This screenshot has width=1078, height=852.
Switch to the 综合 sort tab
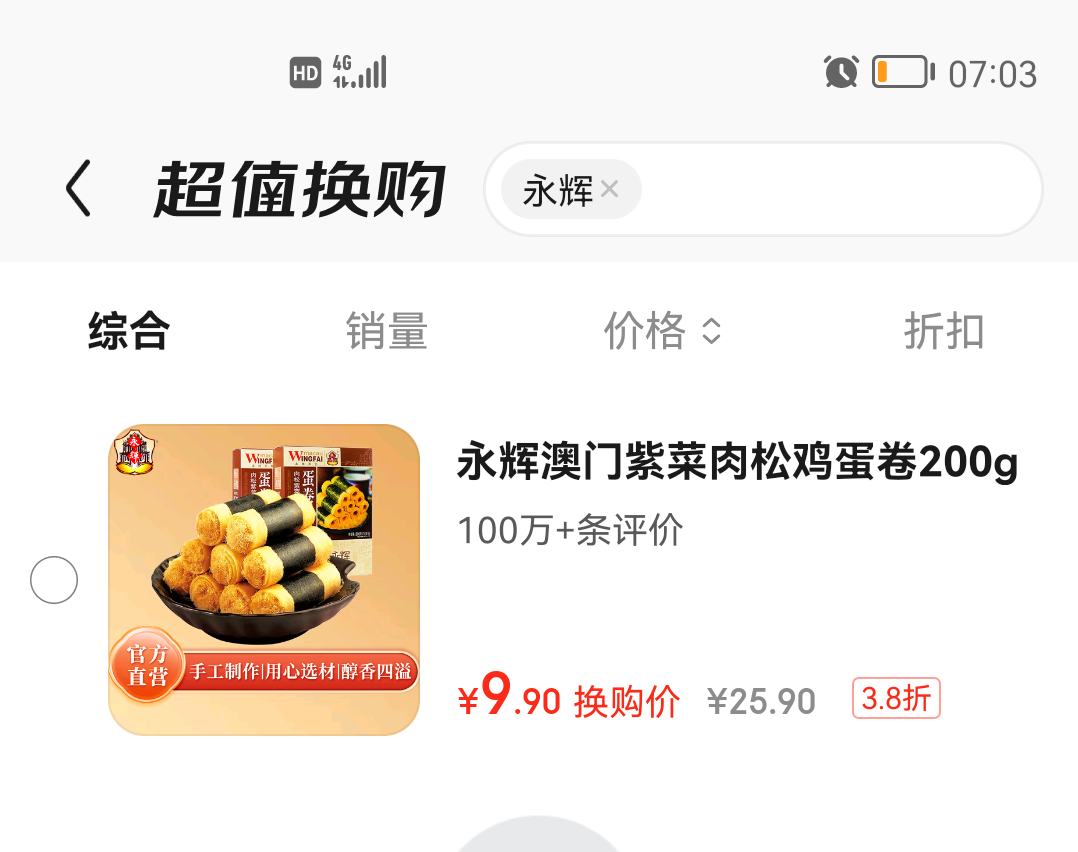tap(129, 331)
